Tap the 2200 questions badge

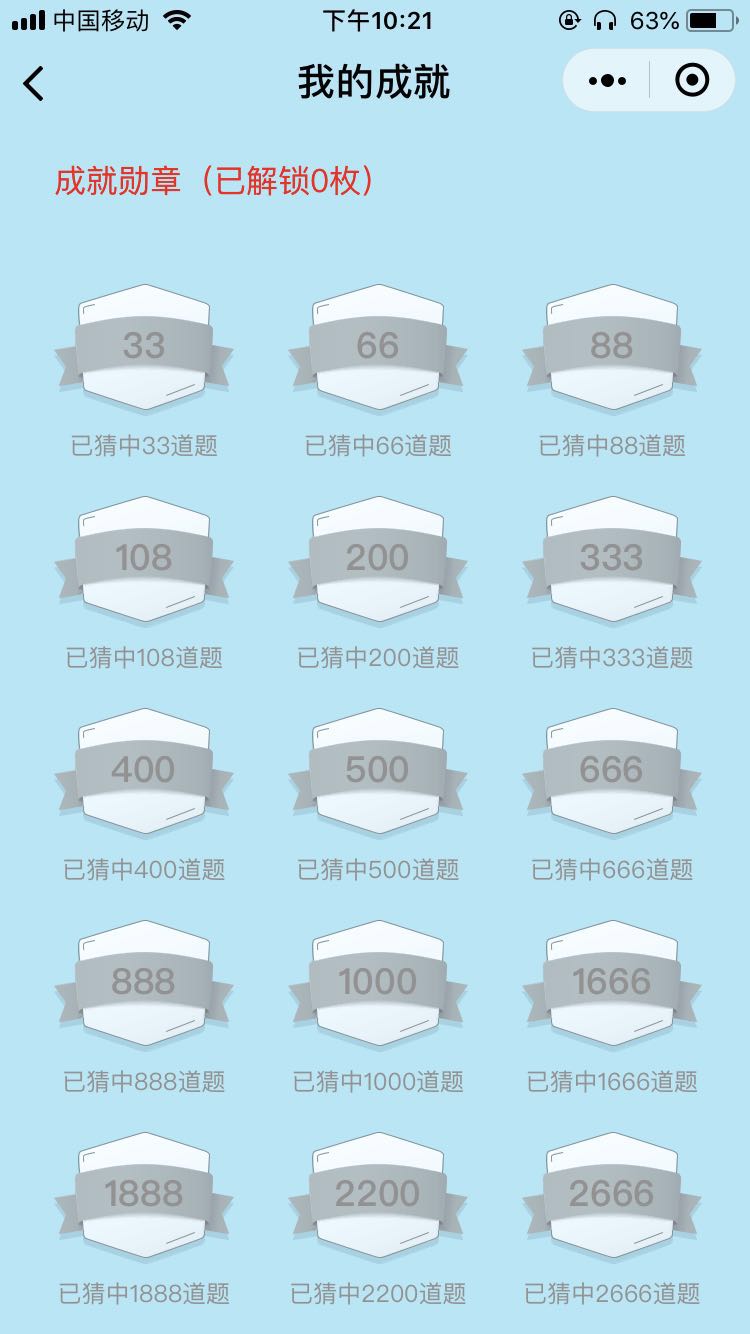378,1196
